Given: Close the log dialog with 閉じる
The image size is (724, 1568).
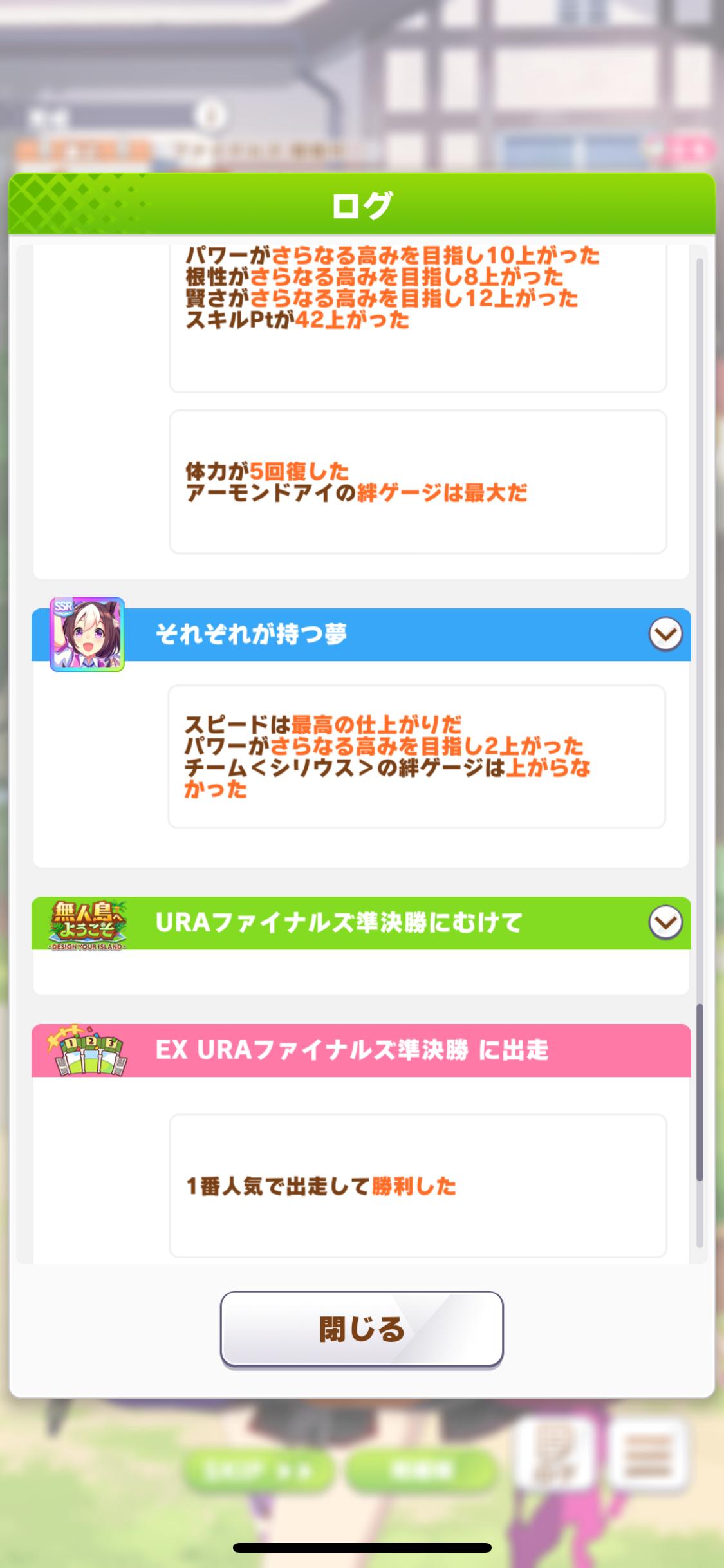Looking at the screenshot, I should click(361, 1329).
